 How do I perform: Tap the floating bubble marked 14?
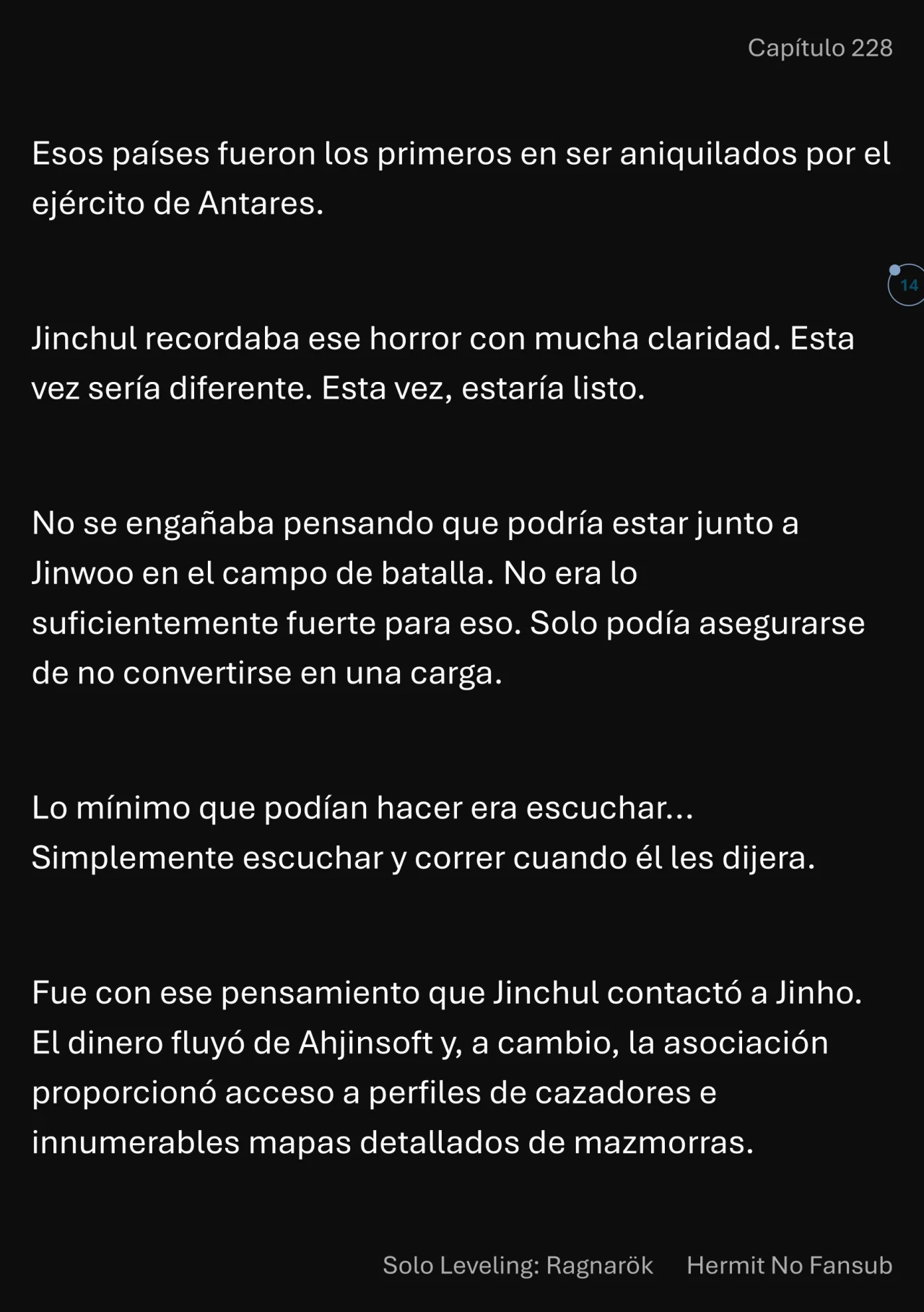907,285
